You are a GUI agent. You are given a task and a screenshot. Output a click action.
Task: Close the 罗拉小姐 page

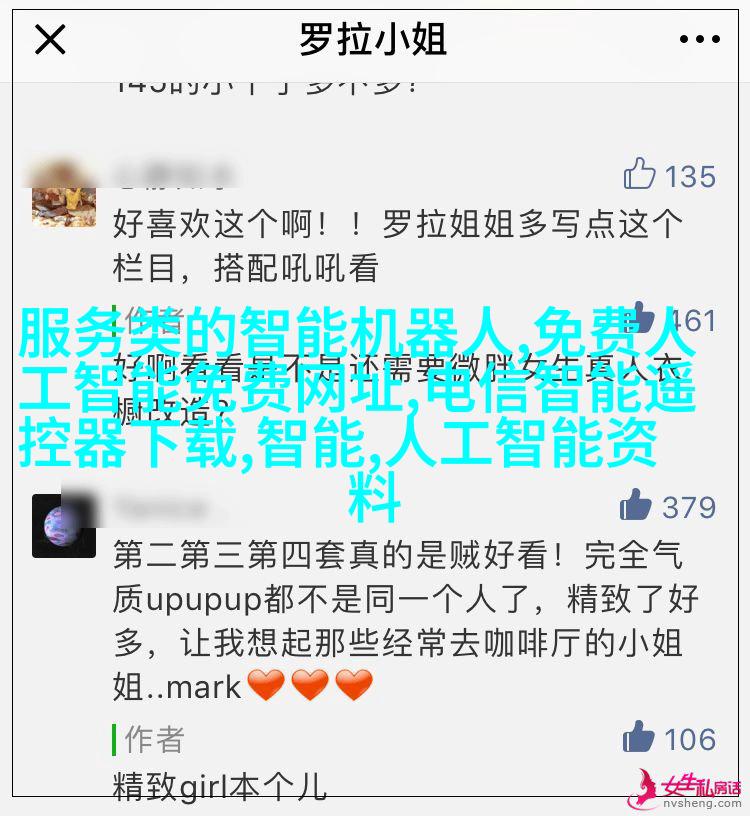[50, 40]
